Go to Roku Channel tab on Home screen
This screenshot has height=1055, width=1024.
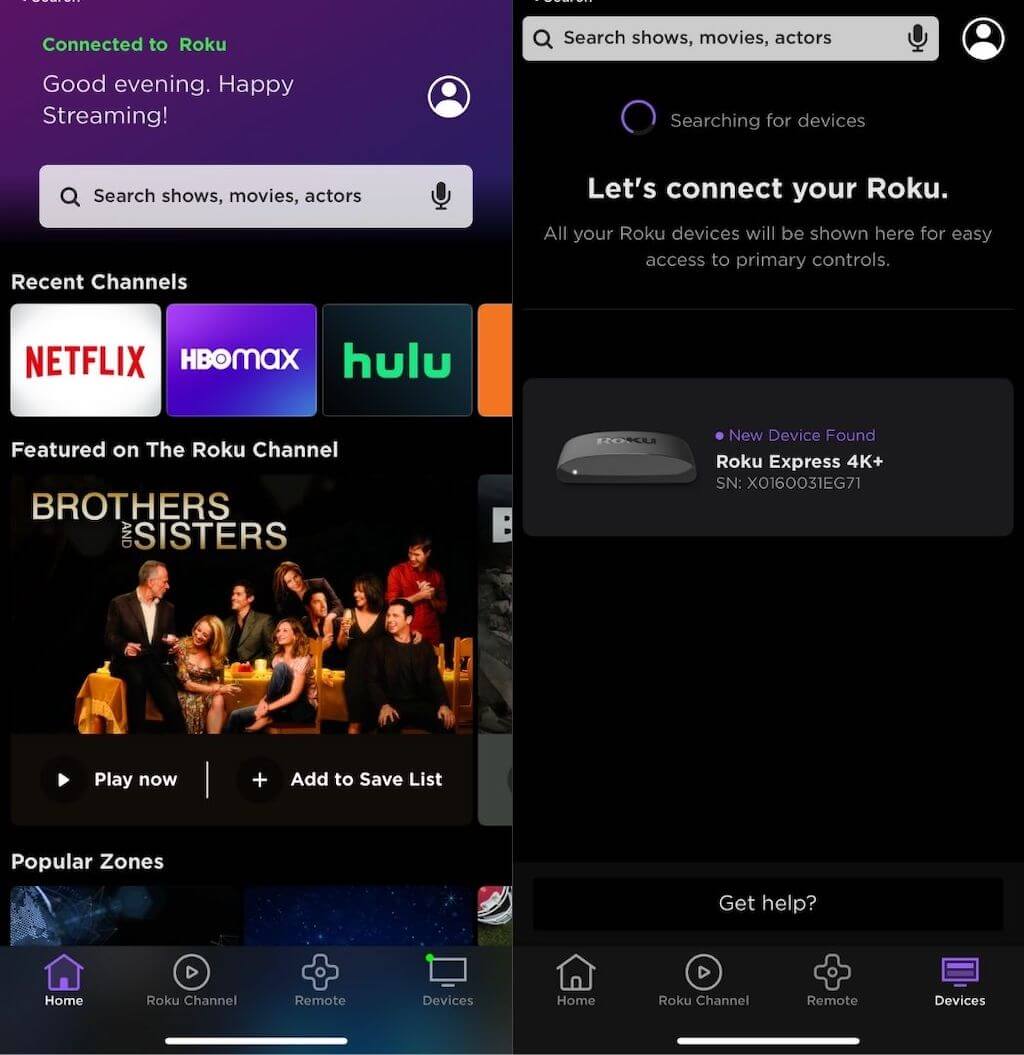pyautogui.click(x=191, y=980)
